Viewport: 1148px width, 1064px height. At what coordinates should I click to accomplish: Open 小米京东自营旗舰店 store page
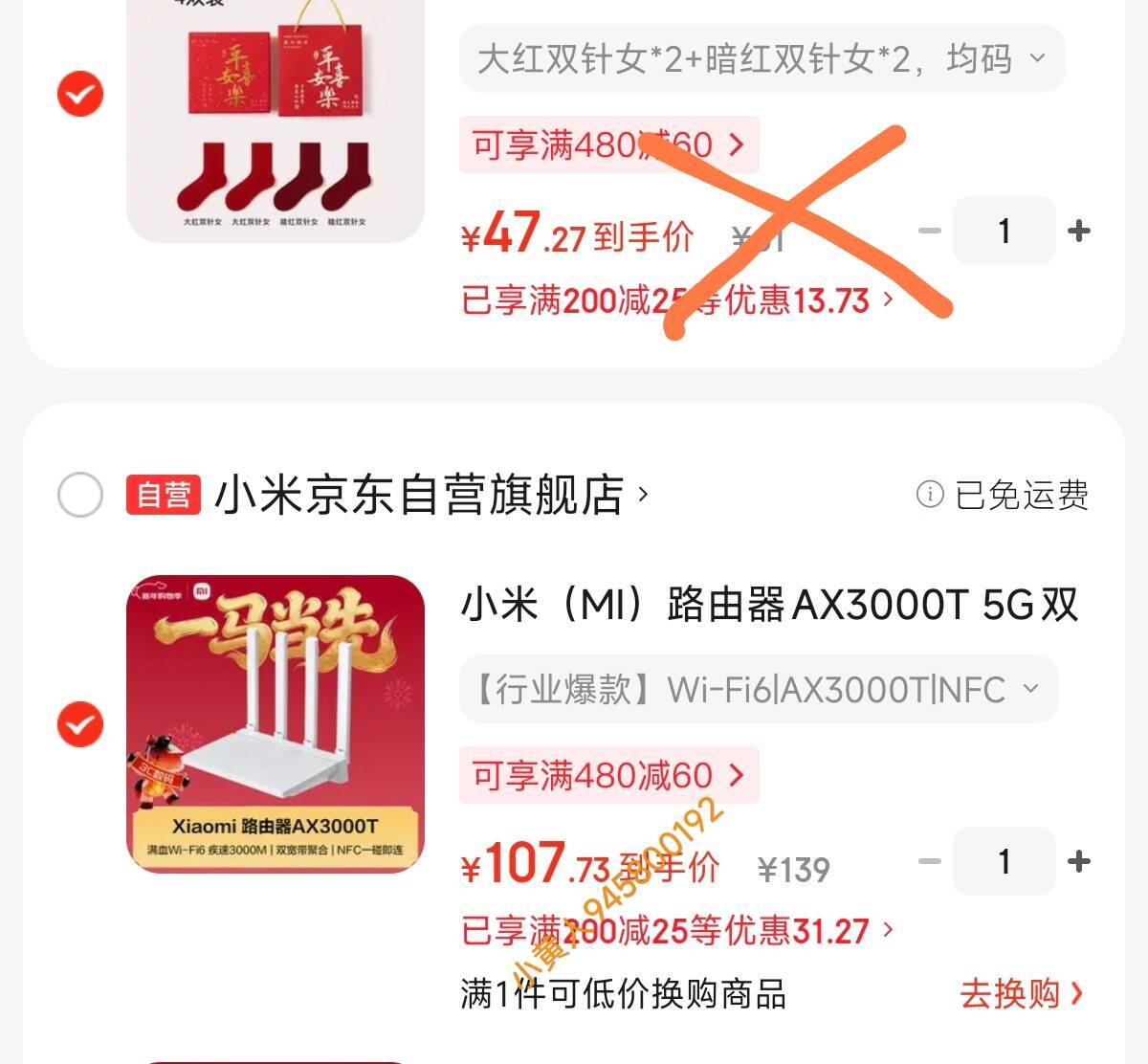[x=421, y=495]
